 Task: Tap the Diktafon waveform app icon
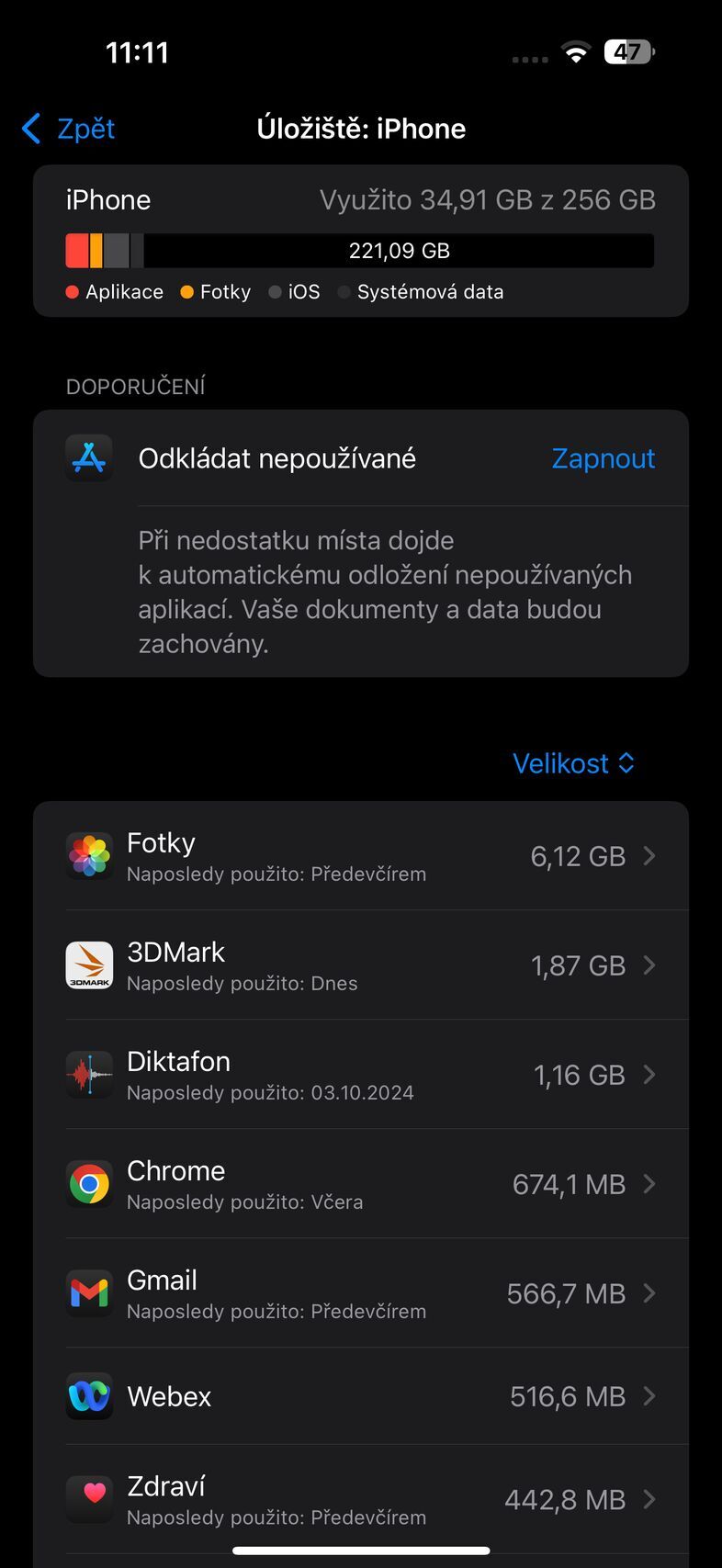pos(89,1074)
